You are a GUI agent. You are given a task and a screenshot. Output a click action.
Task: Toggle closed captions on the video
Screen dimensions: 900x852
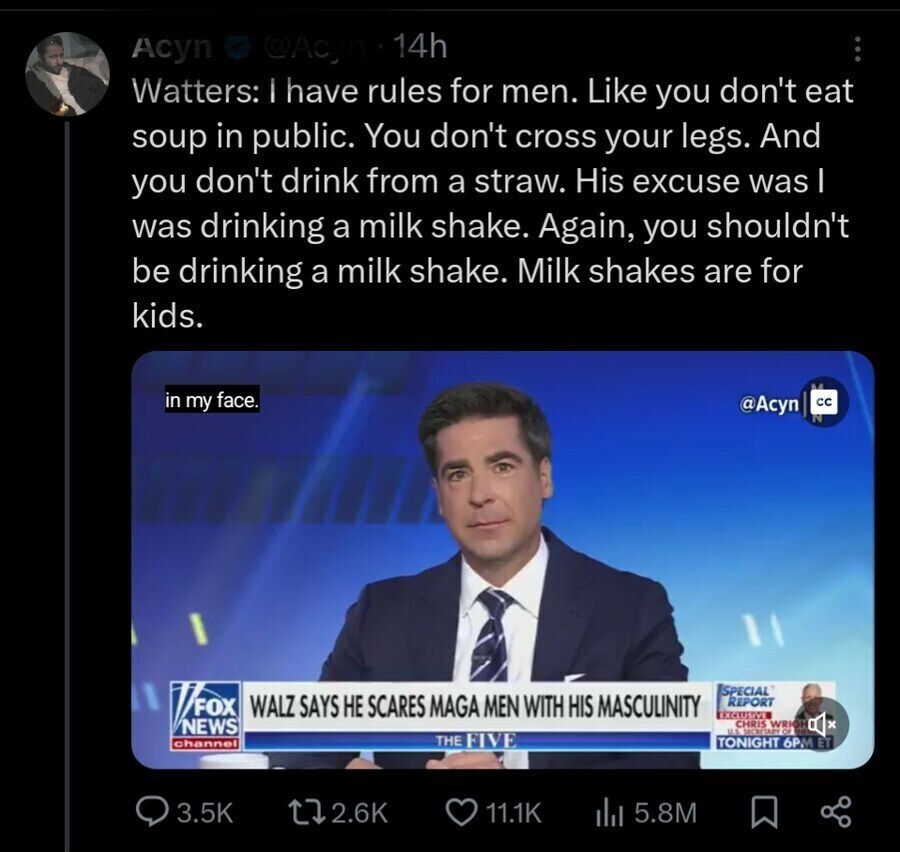point(824,402)
